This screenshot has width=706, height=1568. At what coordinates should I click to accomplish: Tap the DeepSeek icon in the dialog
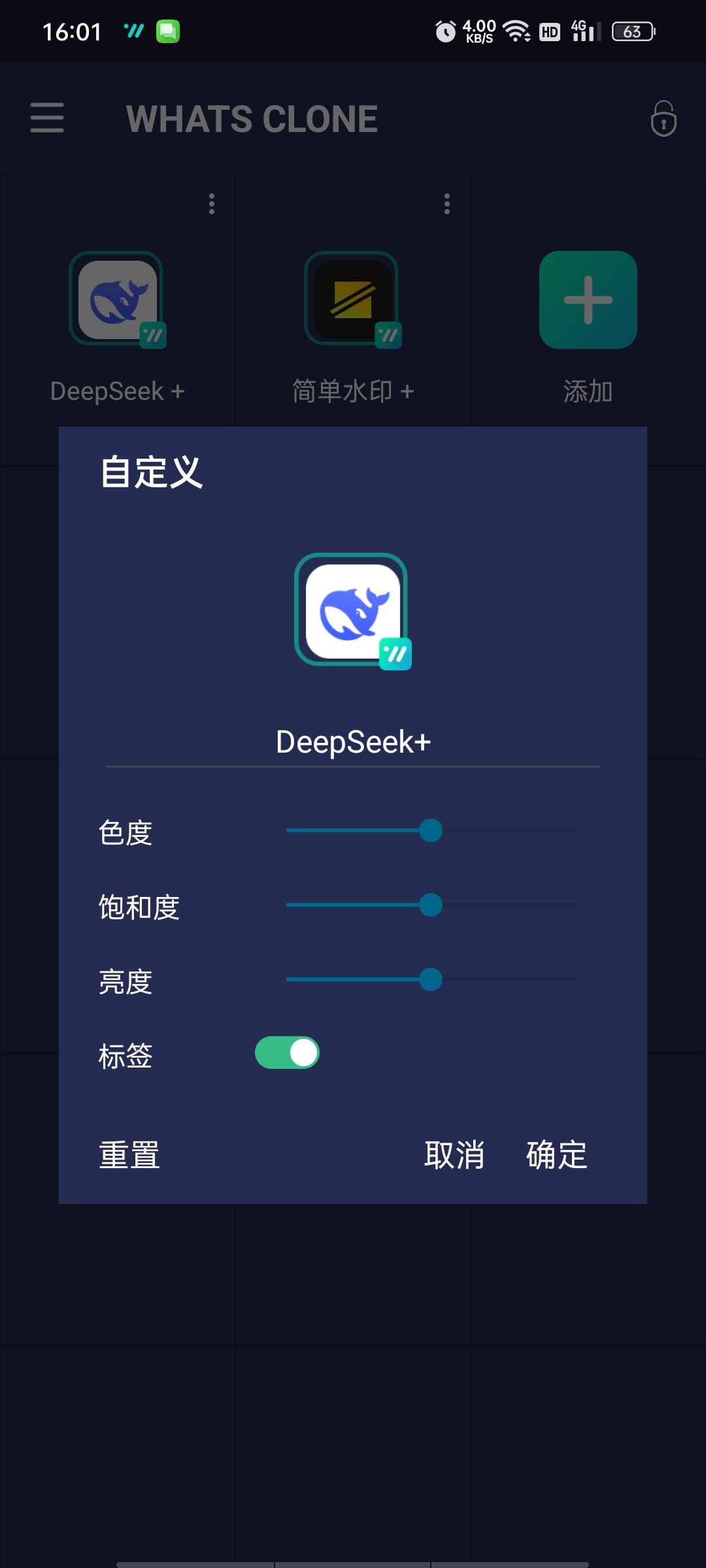click(x=353, y=611)
